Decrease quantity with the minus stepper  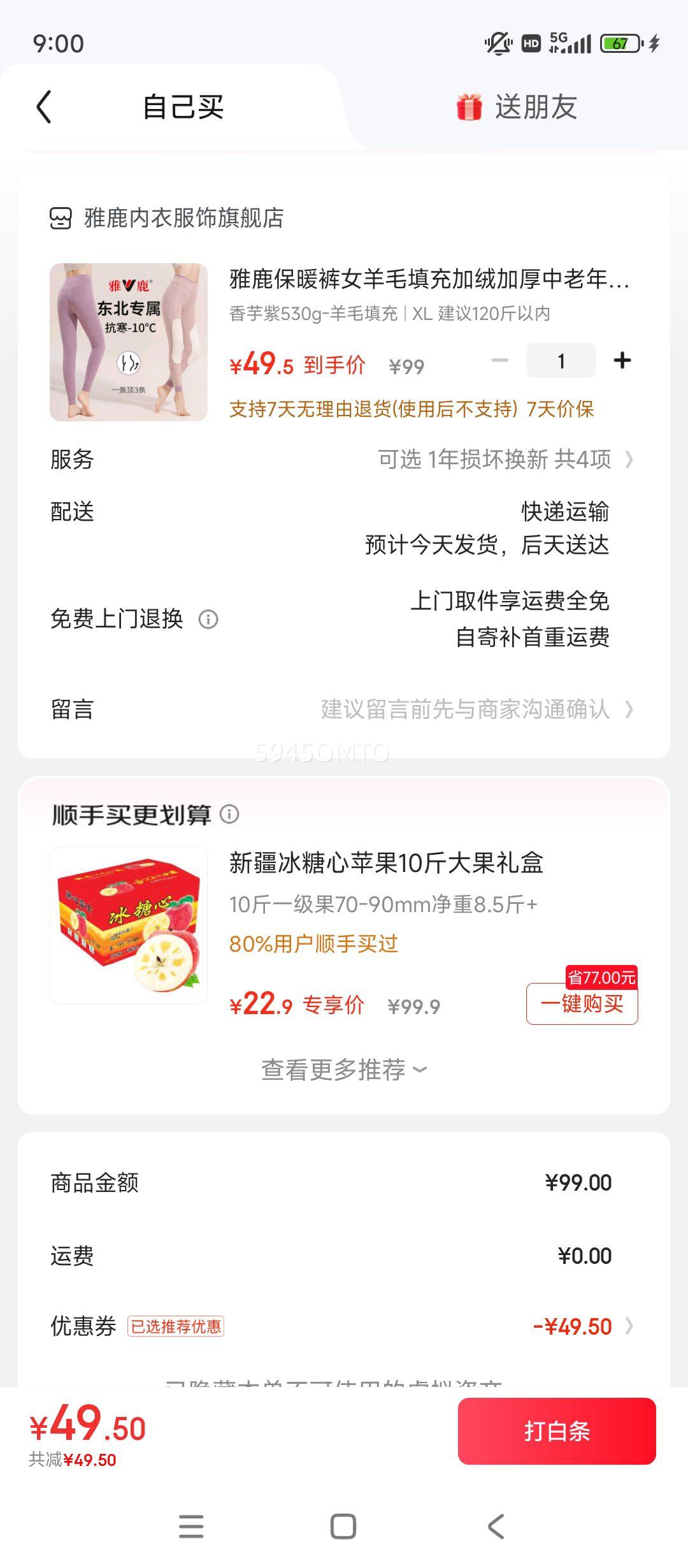tap(501, 360)
